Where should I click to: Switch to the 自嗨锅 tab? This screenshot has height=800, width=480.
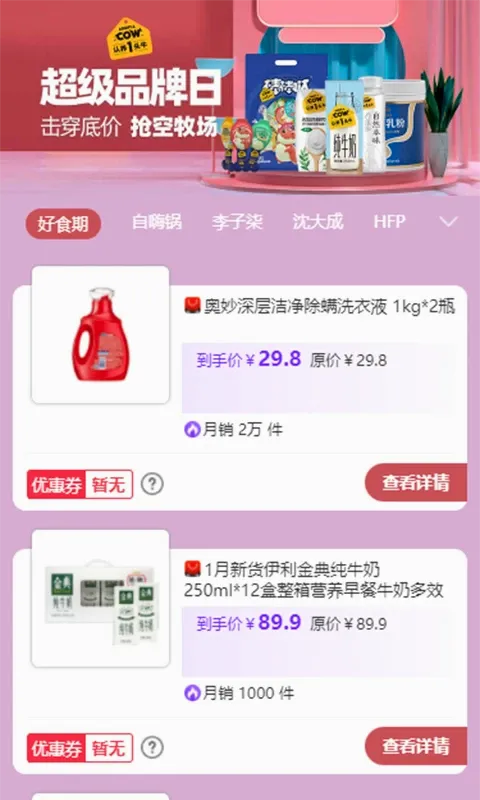pos(157,222)
